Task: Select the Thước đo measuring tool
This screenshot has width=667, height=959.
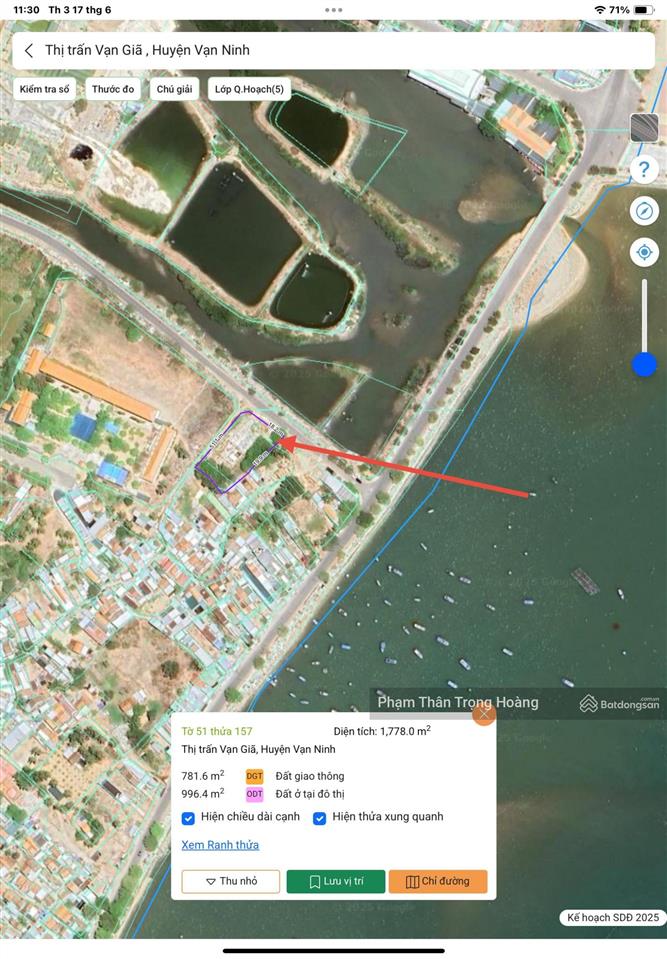Action: click(113, 89)
